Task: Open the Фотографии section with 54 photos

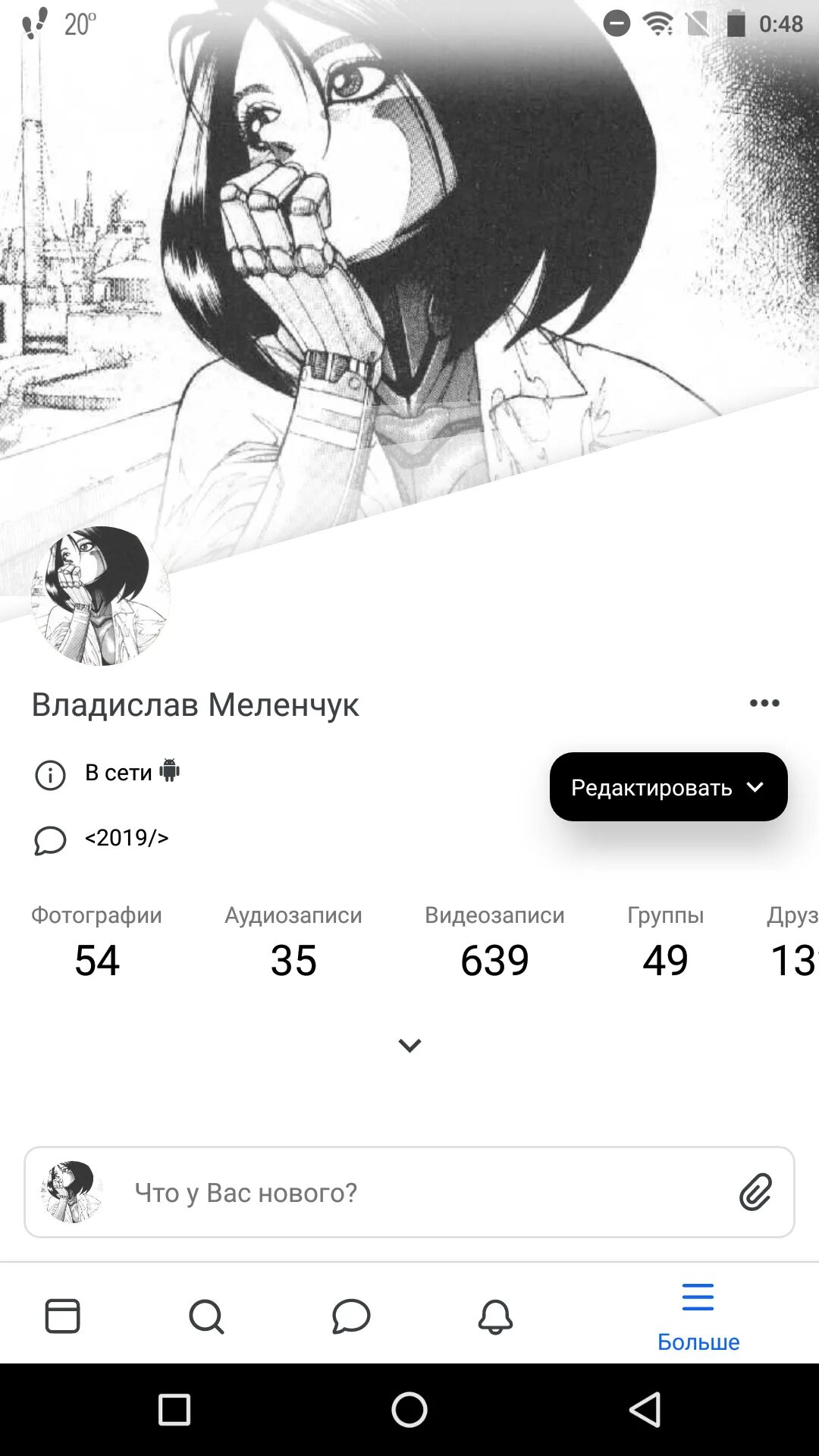Action: (x=97, y=943)
